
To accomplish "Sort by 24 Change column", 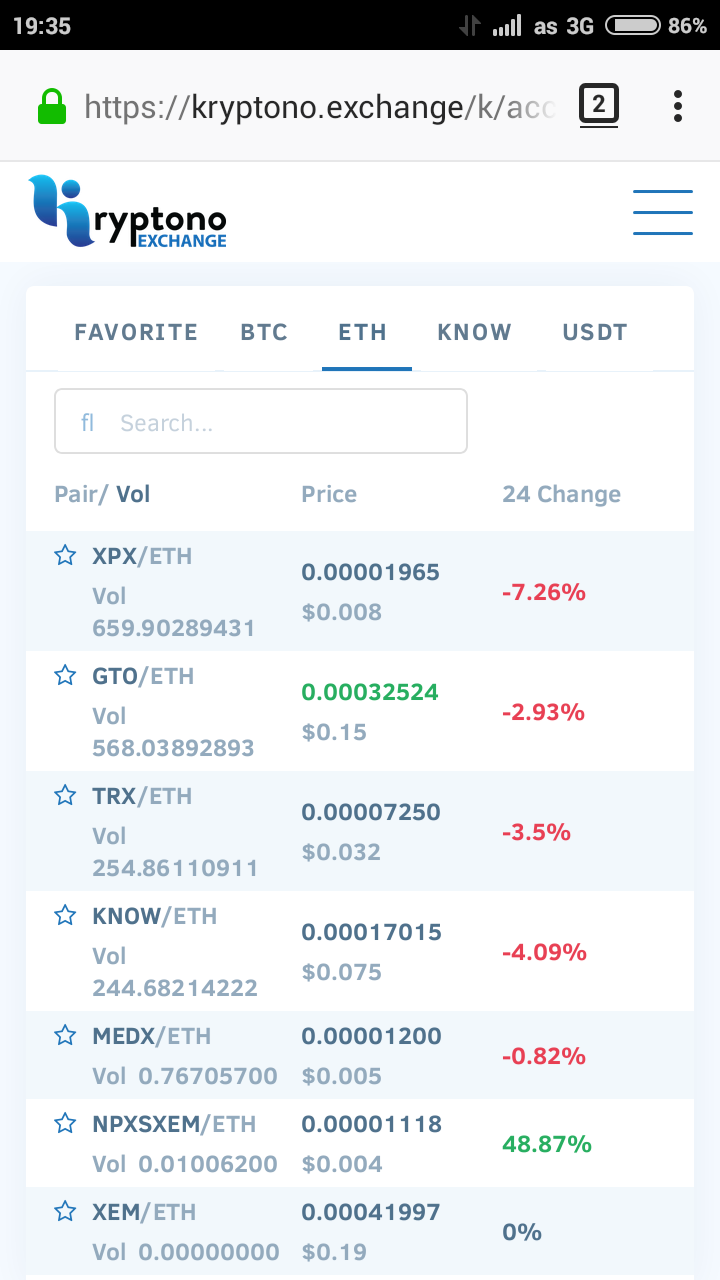I will (561, 494).
